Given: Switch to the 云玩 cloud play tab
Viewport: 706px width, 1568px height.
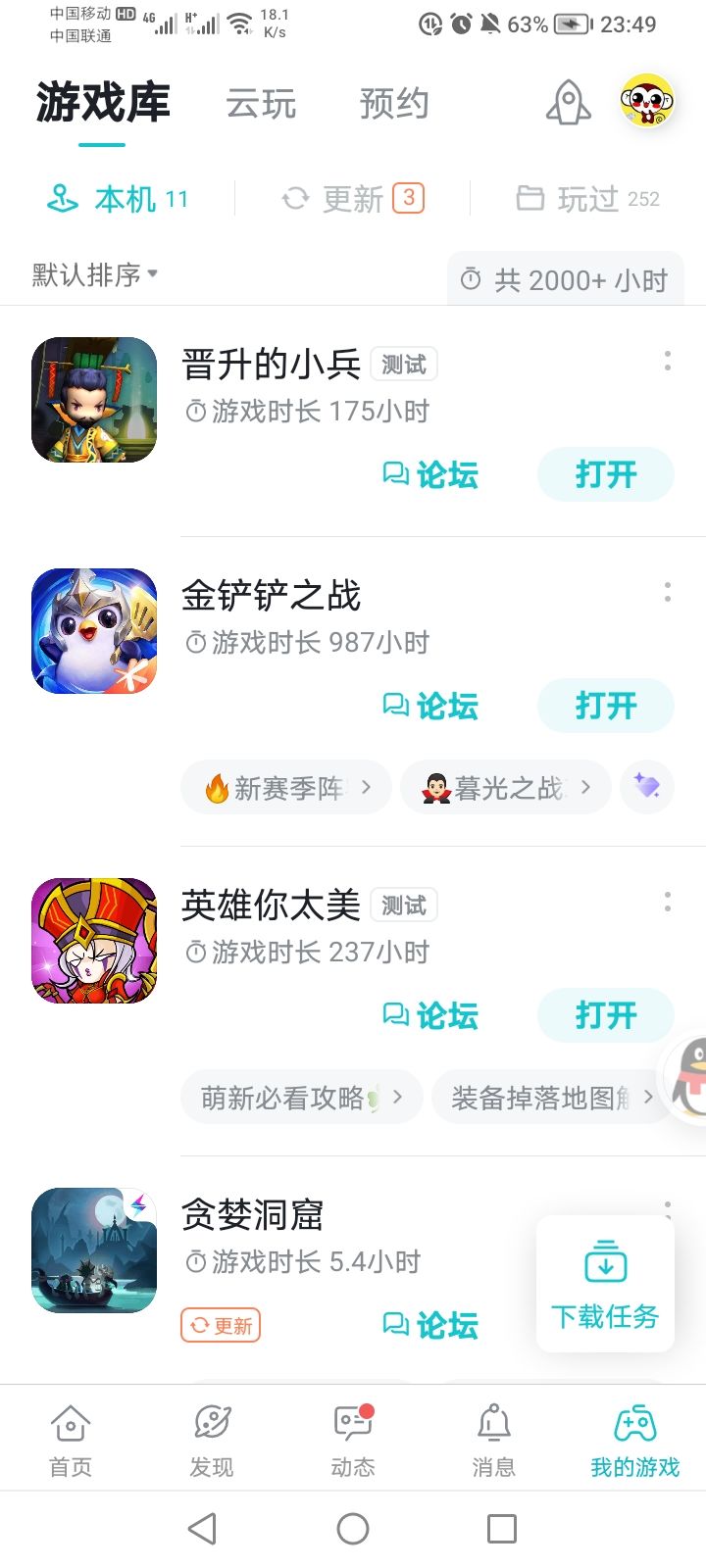Looking at the screenshot, I should click(264, 103).
